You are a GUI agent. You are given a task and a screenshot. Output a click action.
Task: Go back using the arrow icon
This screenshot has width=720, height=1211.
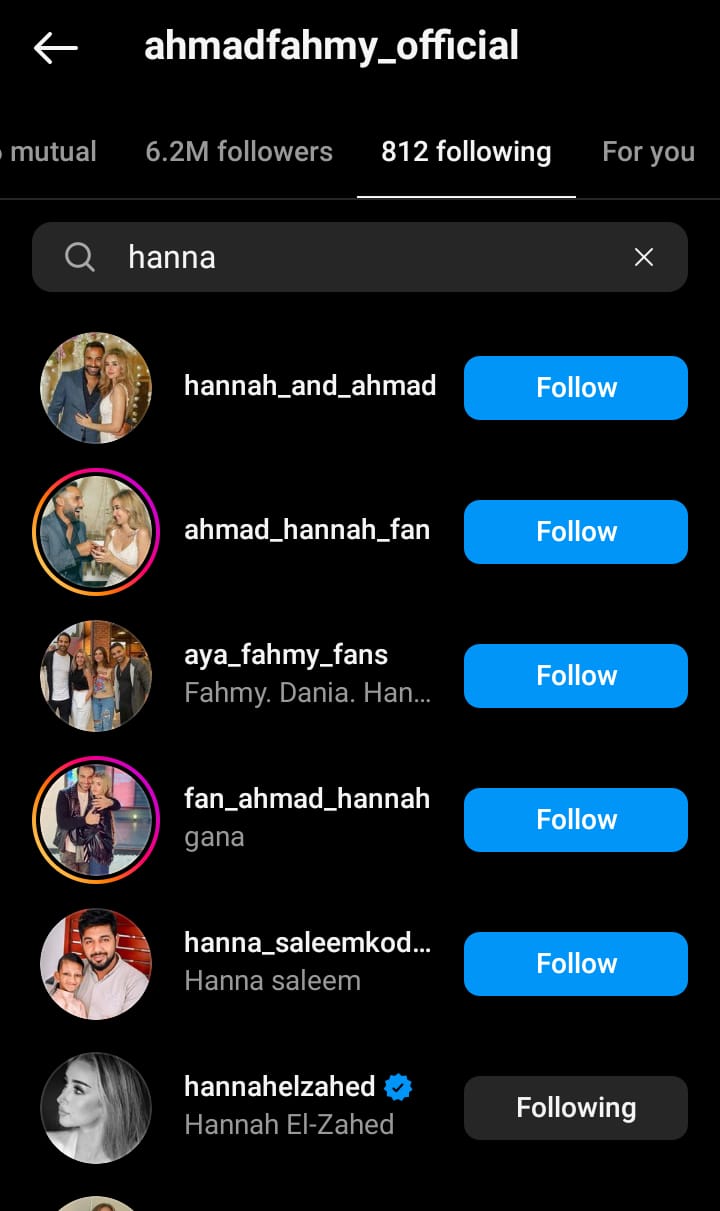pyautogui.click(x=55, y=47)
